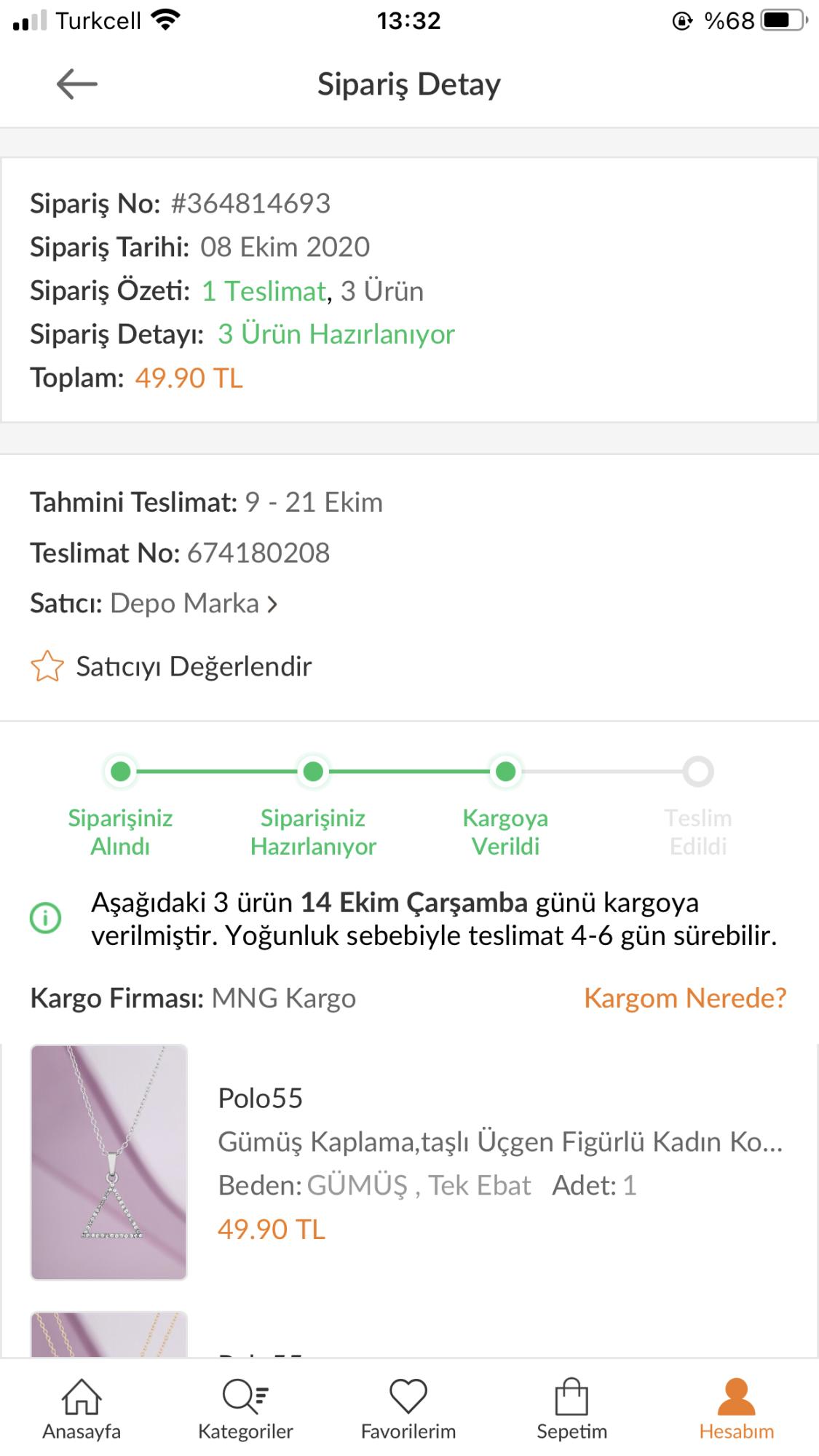Open the Sepetim cart tab
Screen dimensions: 819x1456
coord(571,1409)
